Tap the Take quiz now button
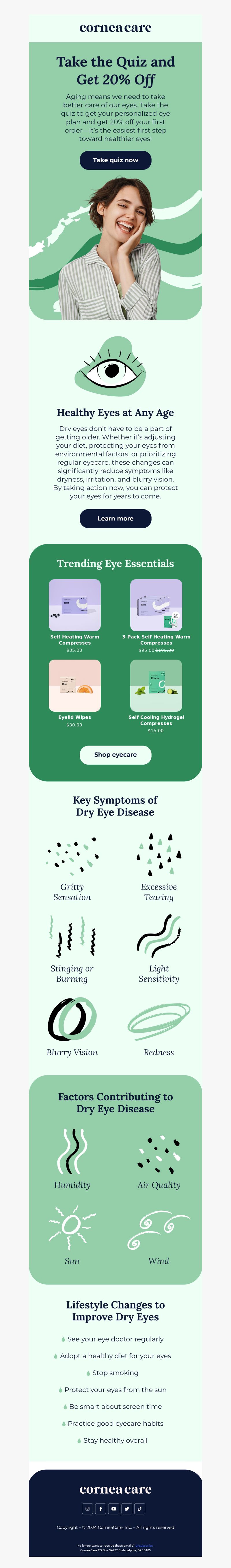The height and width of the screenshot is (1568, 231). 115,160
